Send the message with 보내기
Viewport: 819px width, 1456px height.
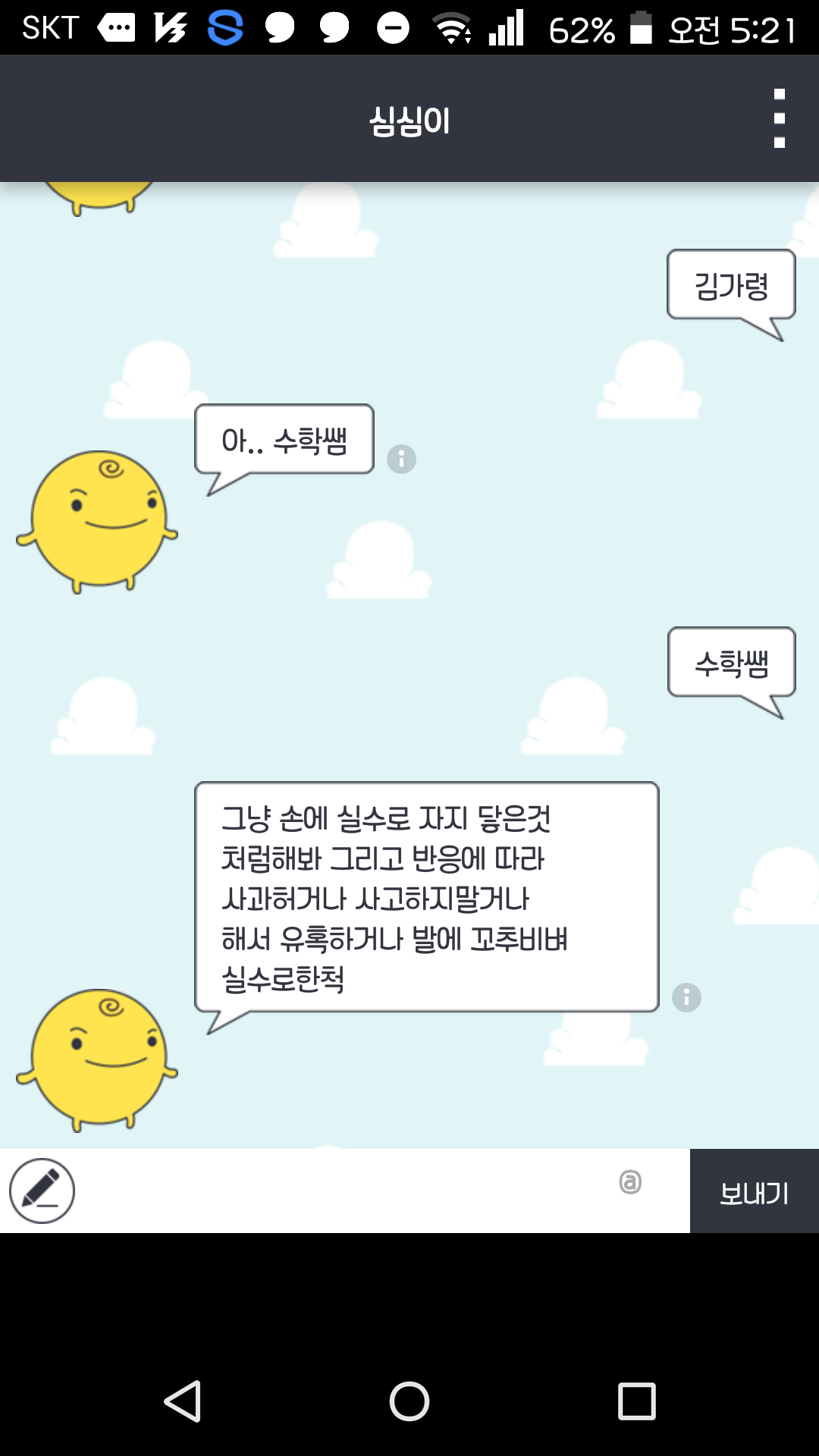(755, 1191)
